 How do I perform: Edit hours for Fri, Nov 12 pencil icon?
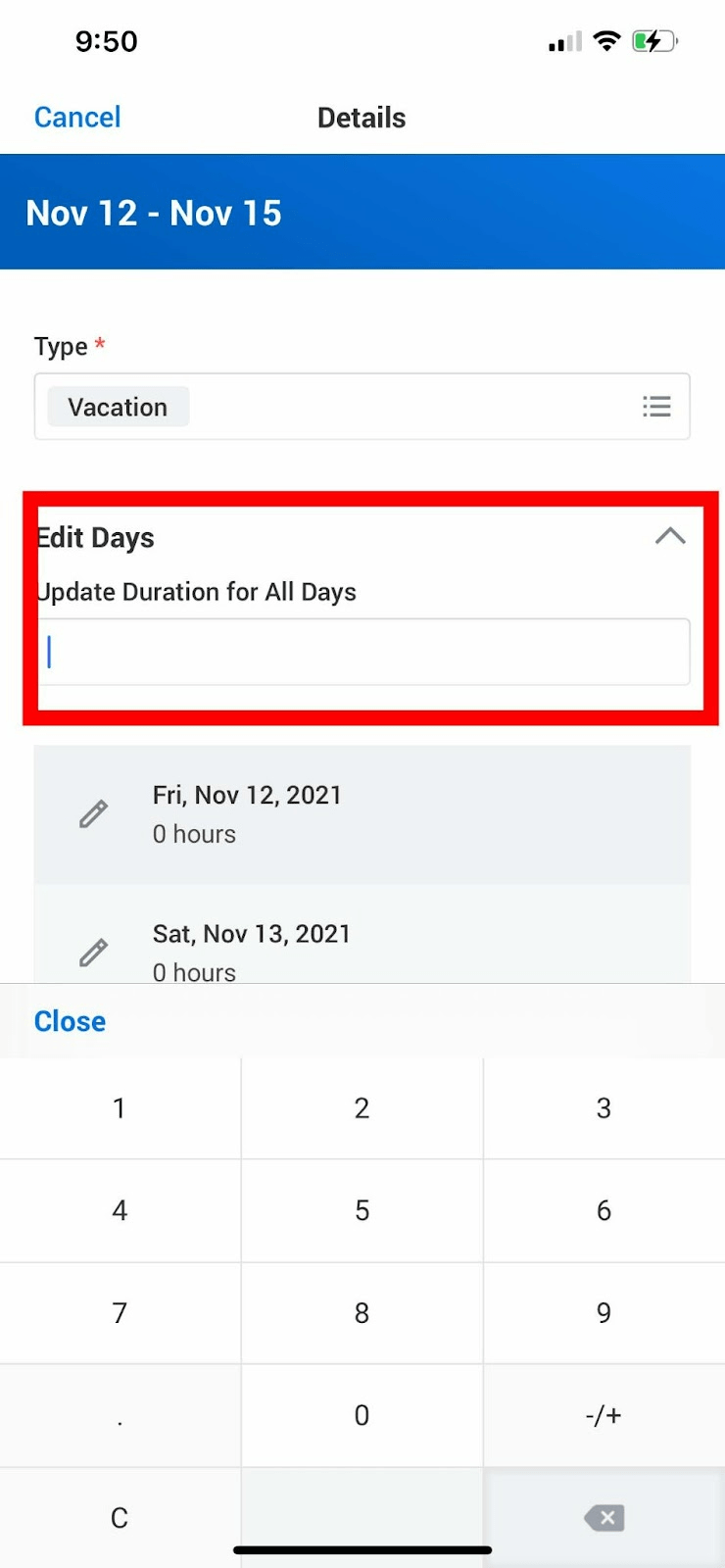pyautogui.click(x=93, y=814)
